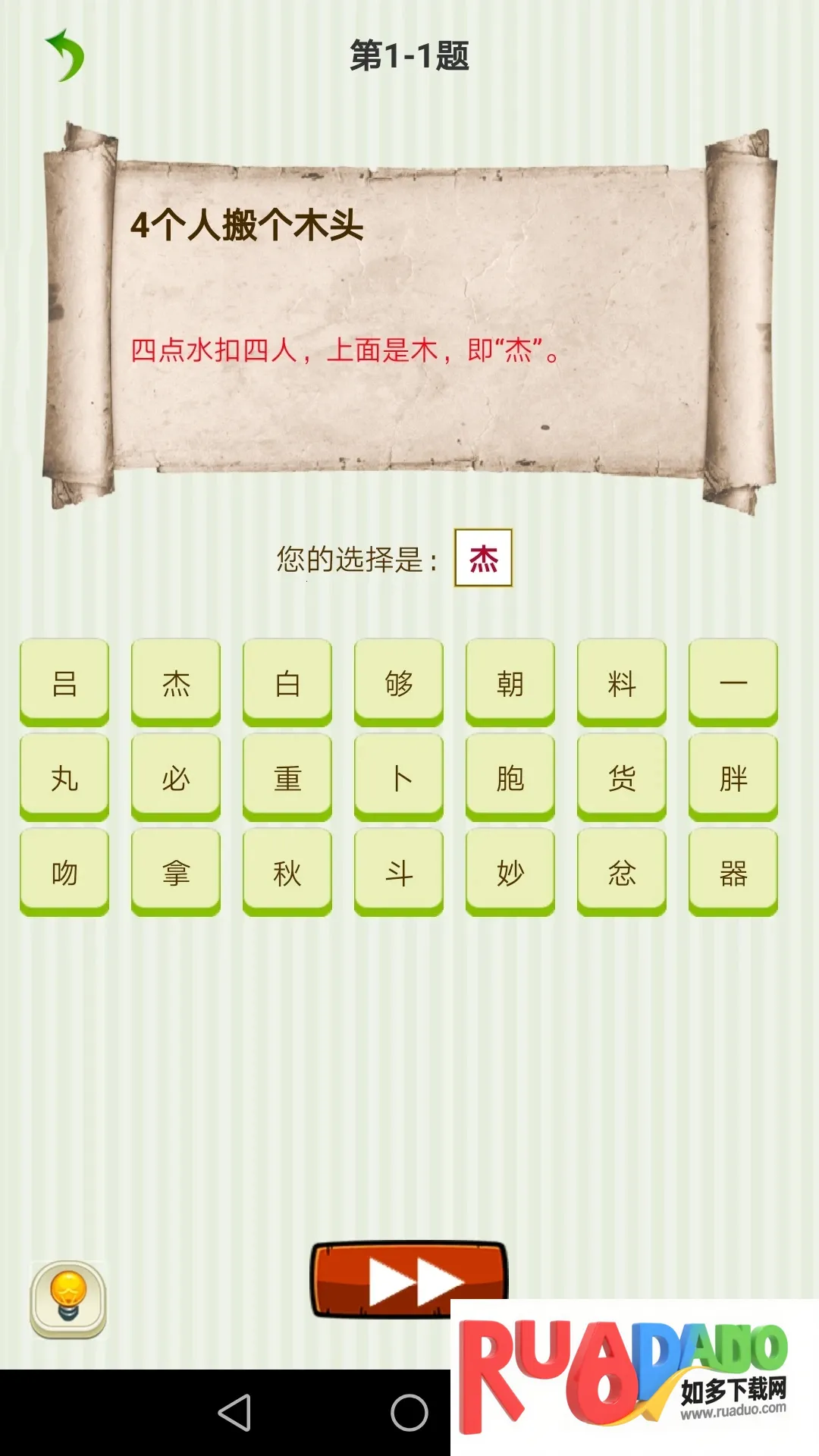Pick the 白 tile
Viewport: 819px width, 1456px height.
click(x=287, y=682)
